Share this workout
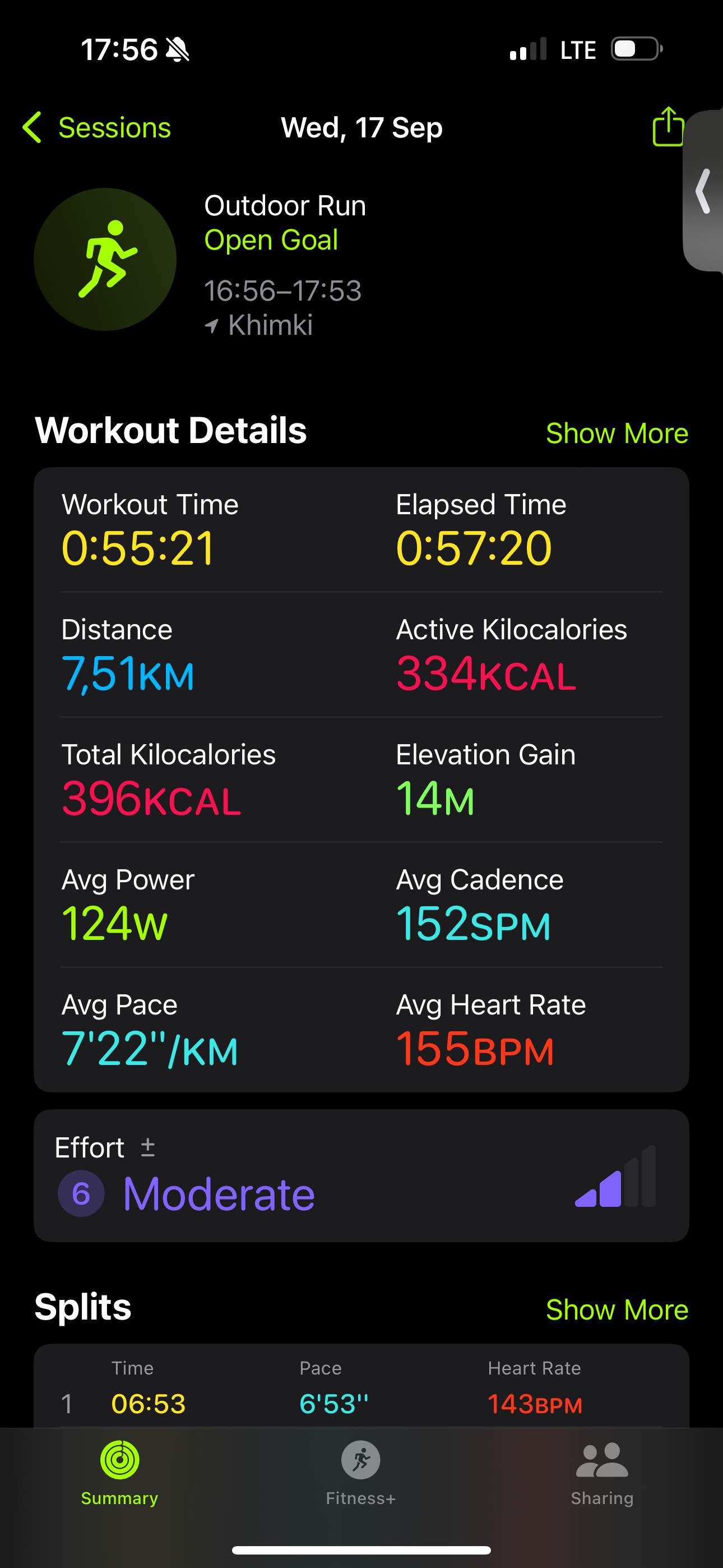723x1568 pixels. click(x=668, y=127)
